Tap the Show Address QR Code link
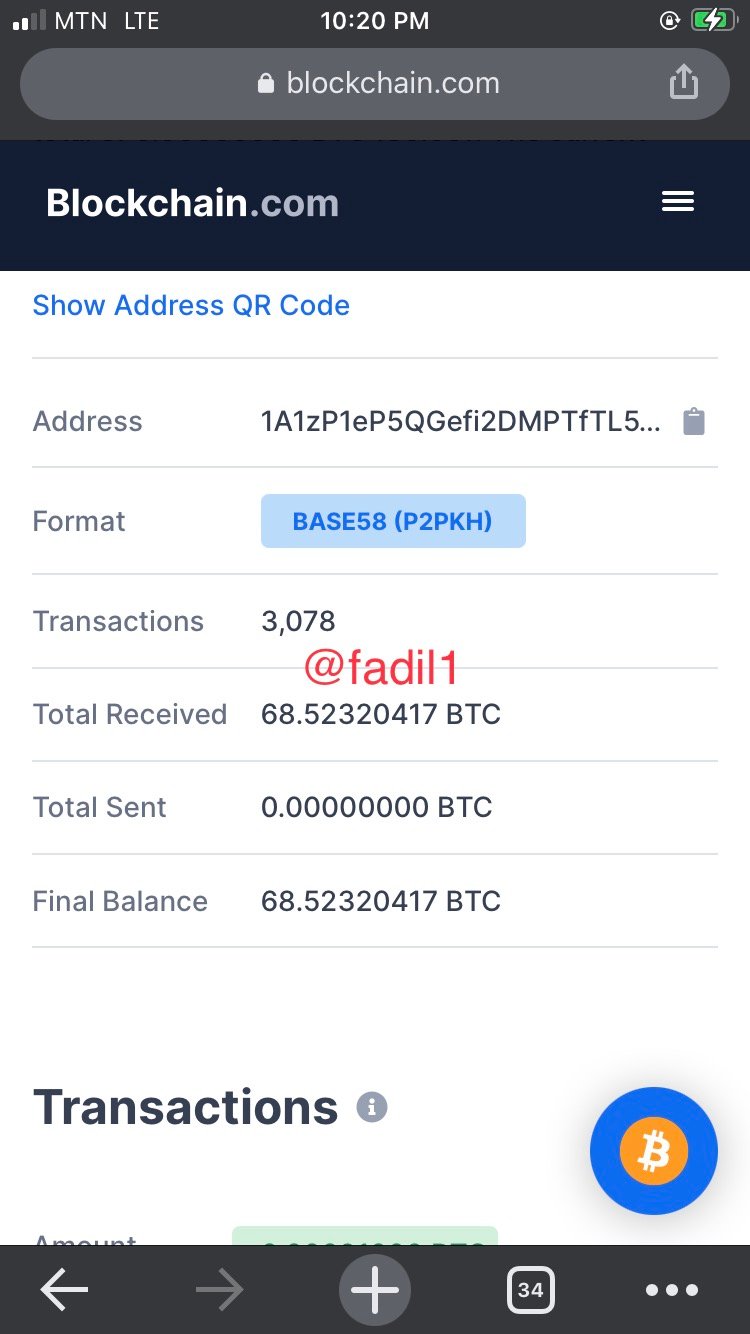750x1334 pixels. point(191,305)
